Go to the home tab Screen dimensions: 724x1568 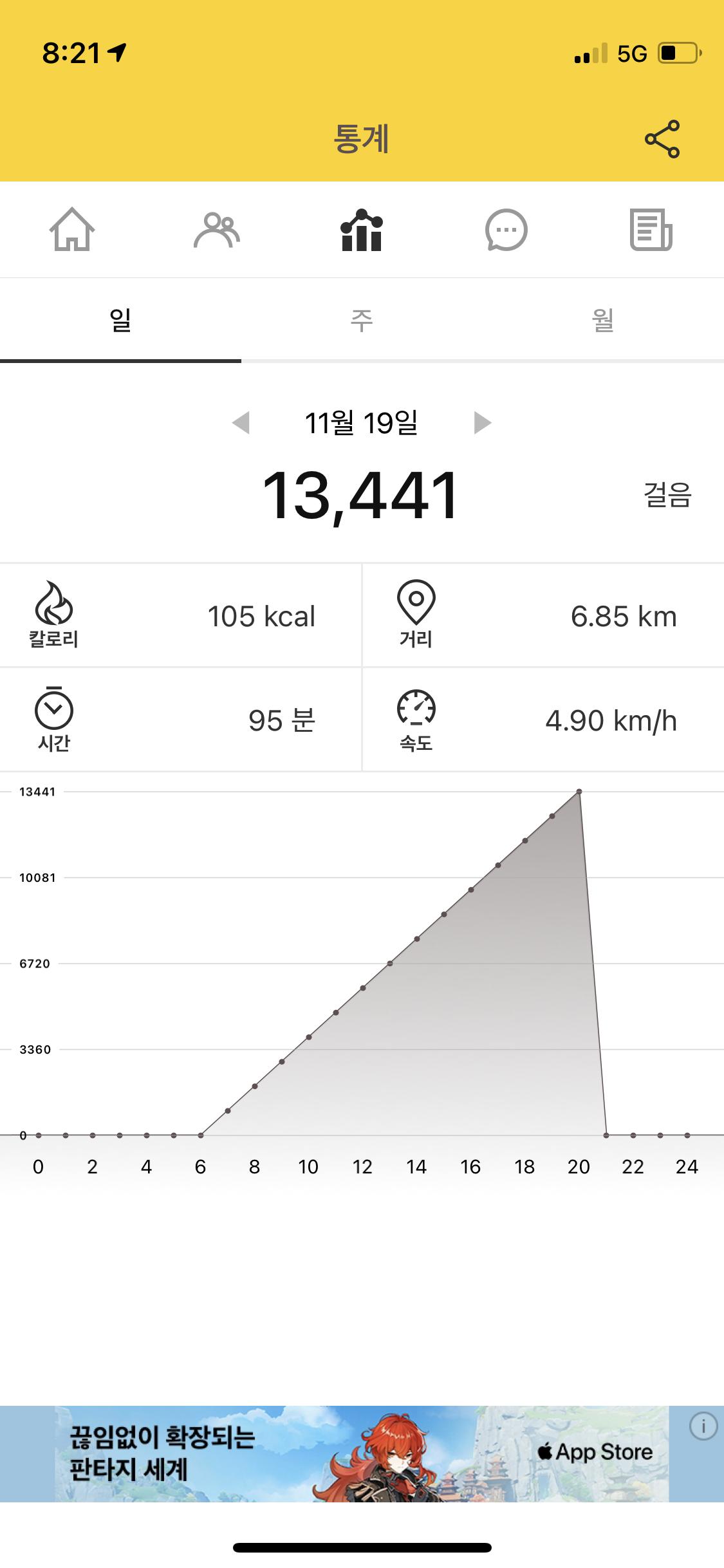[72, 230]
